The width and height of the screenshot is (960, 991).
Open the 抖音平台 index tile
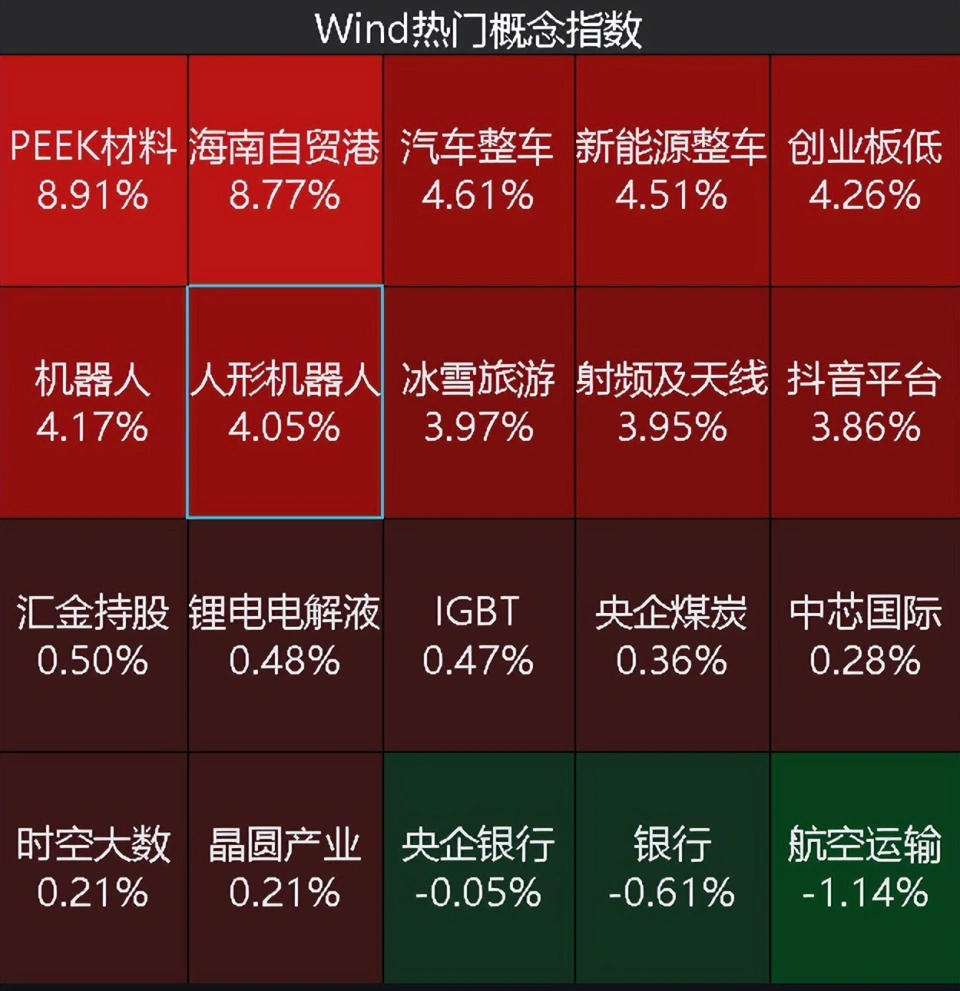(864, 402)
